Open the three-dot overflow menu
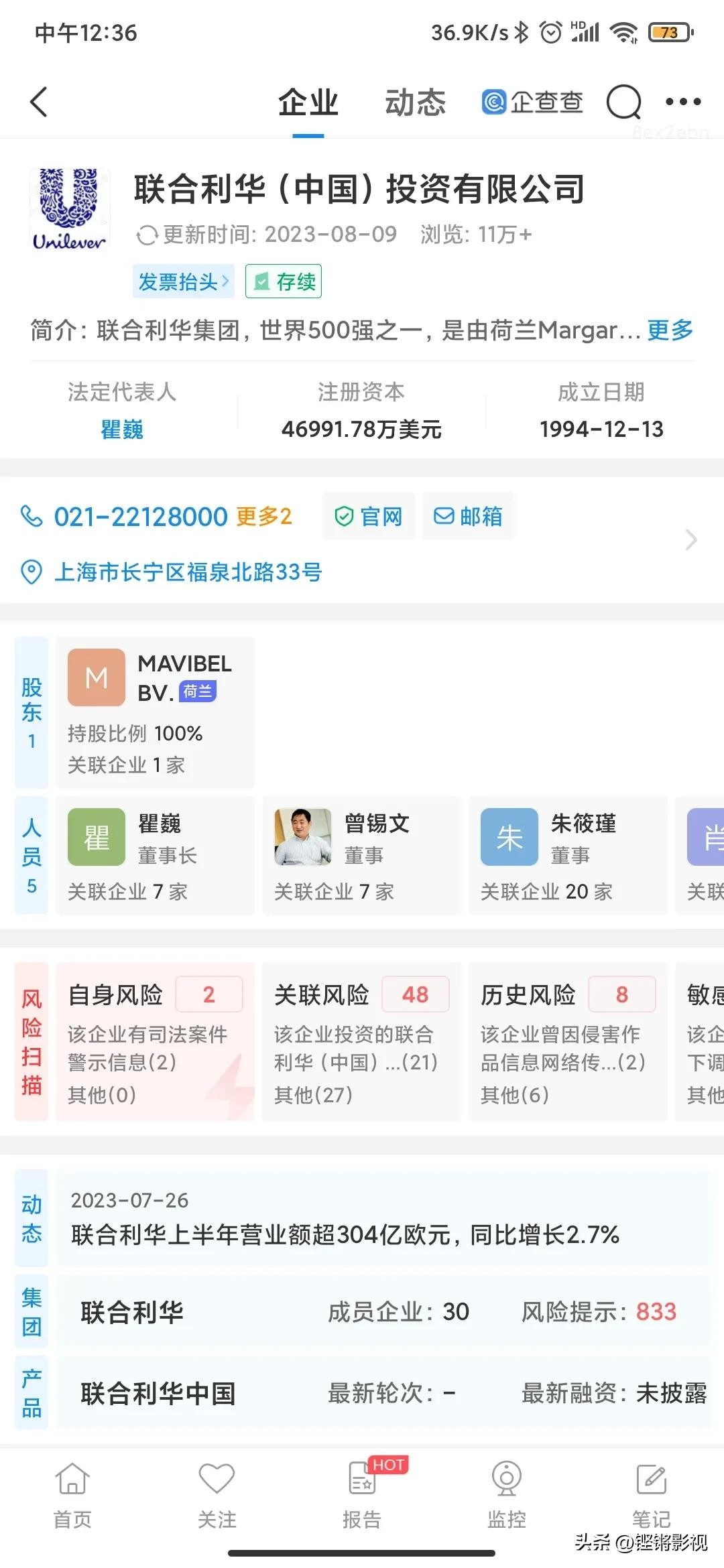 point(682,103)
